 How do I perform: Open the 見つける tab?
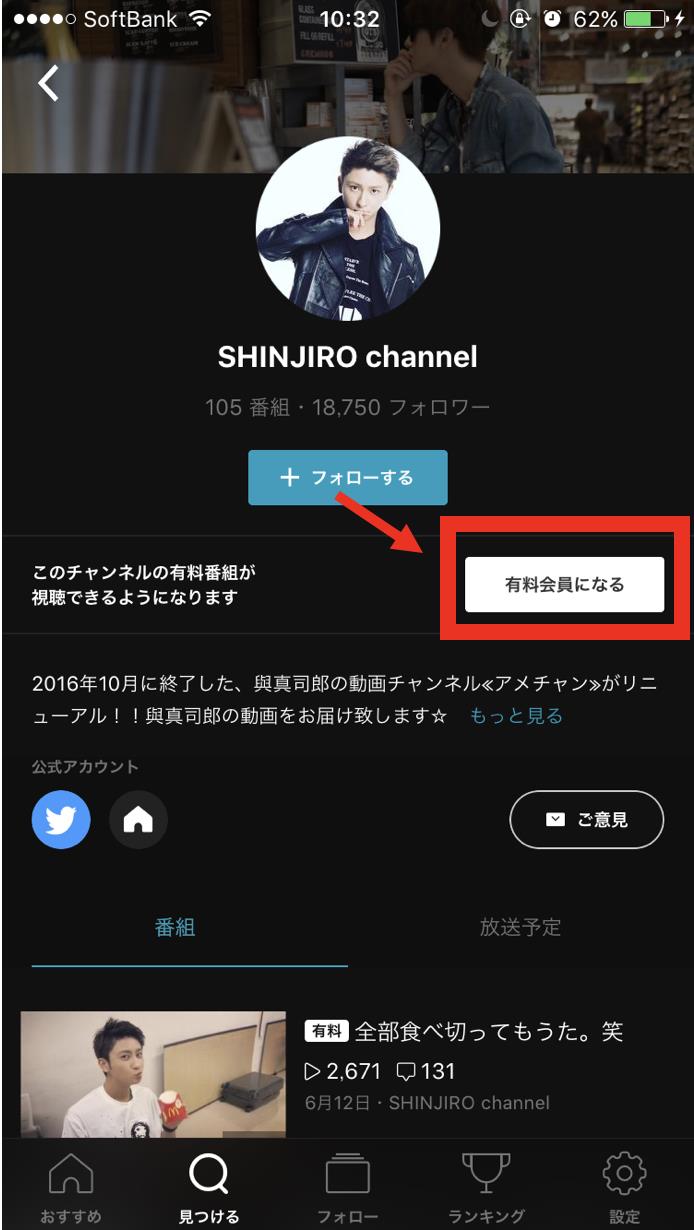209,1187
